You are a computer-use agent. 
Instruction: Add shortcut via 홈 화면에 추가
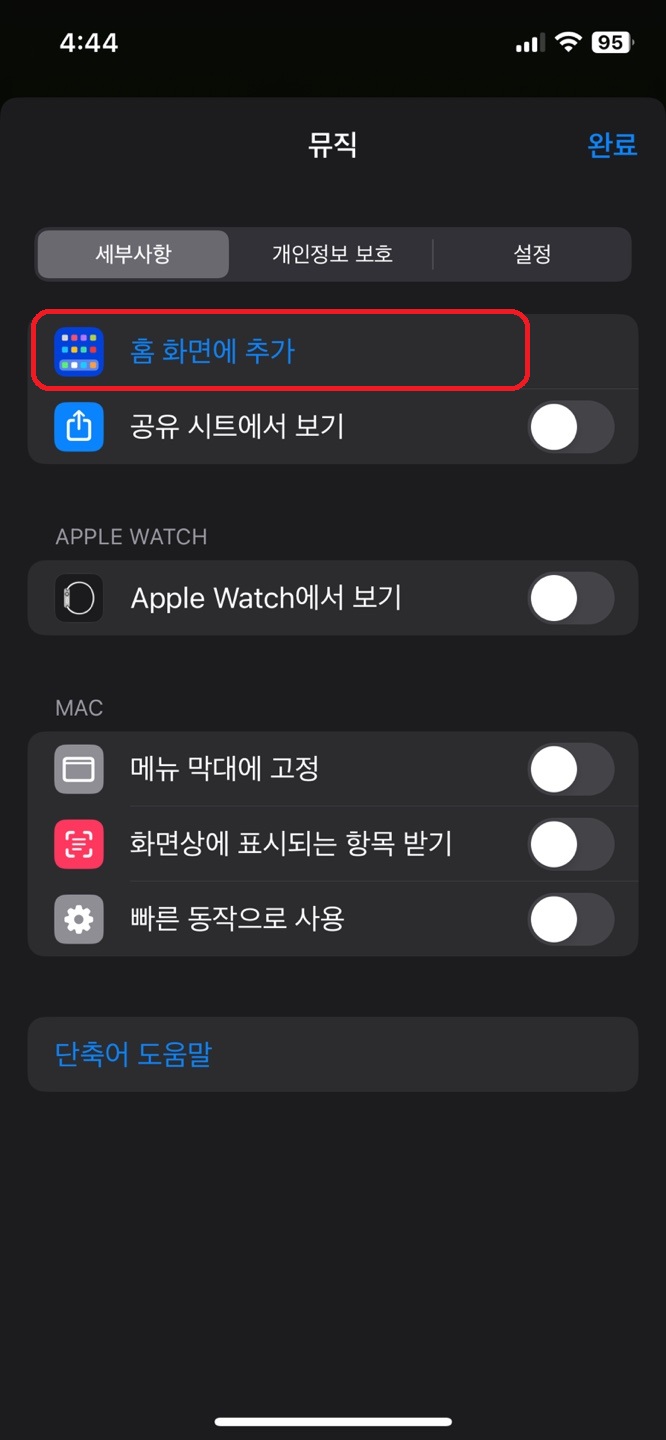[x=213, y=351]
